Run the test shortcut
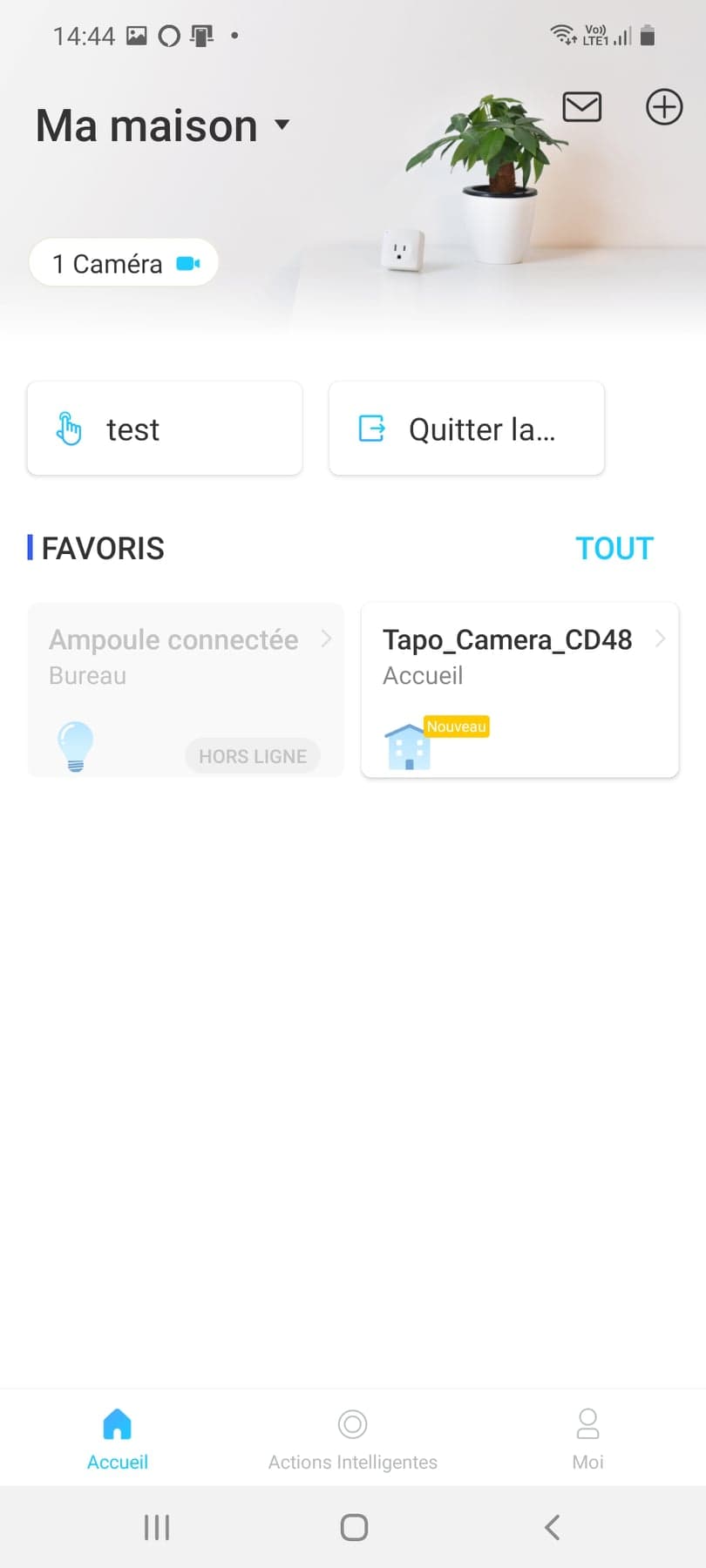Viewport: 706px width, 1568px height. pos(165,429)
